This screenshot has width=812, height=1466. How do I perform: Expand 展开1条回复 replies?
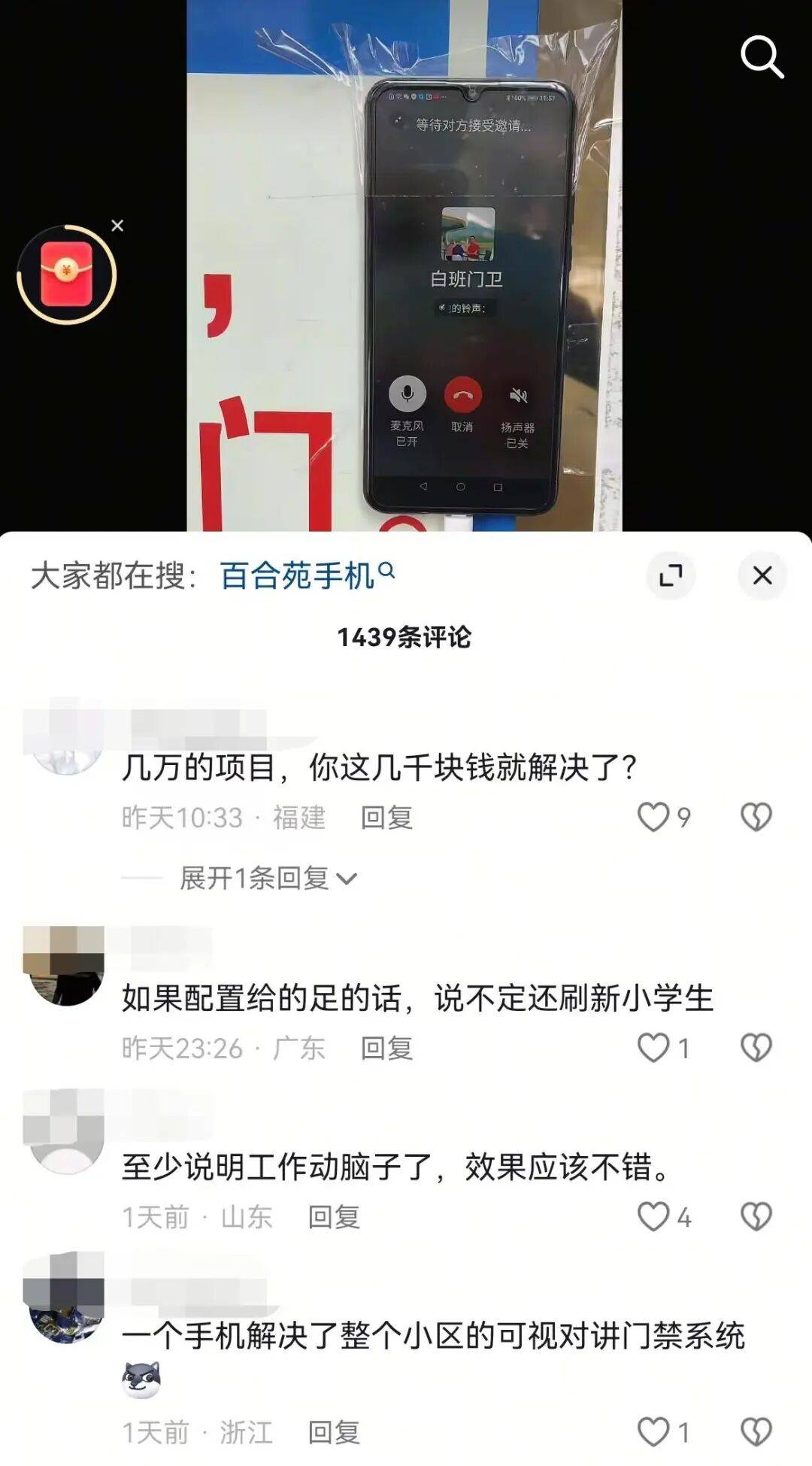coord(268,878)
